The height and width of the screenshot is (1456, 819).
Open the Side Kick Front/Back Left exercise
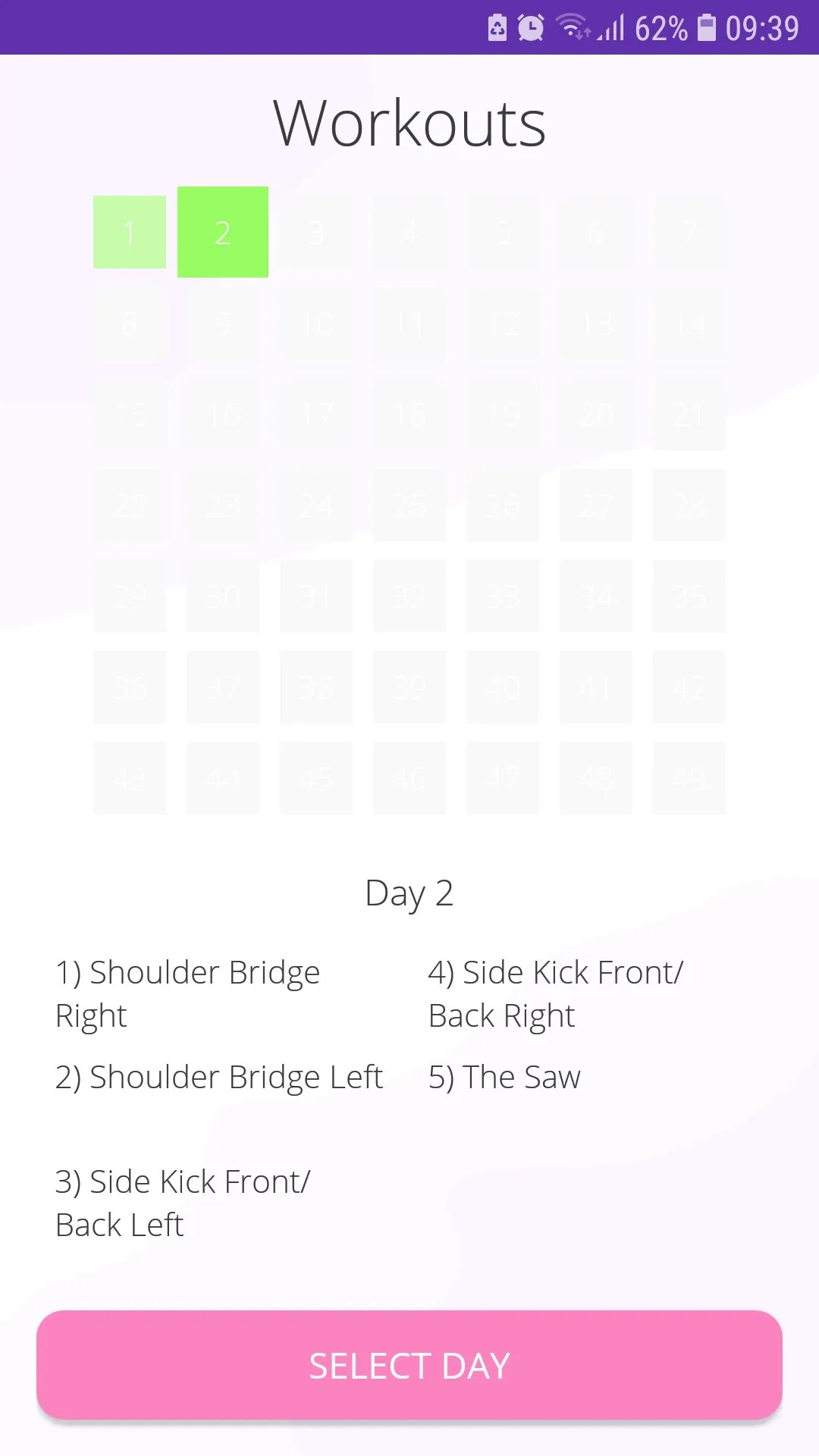(x=184, y=1202)
